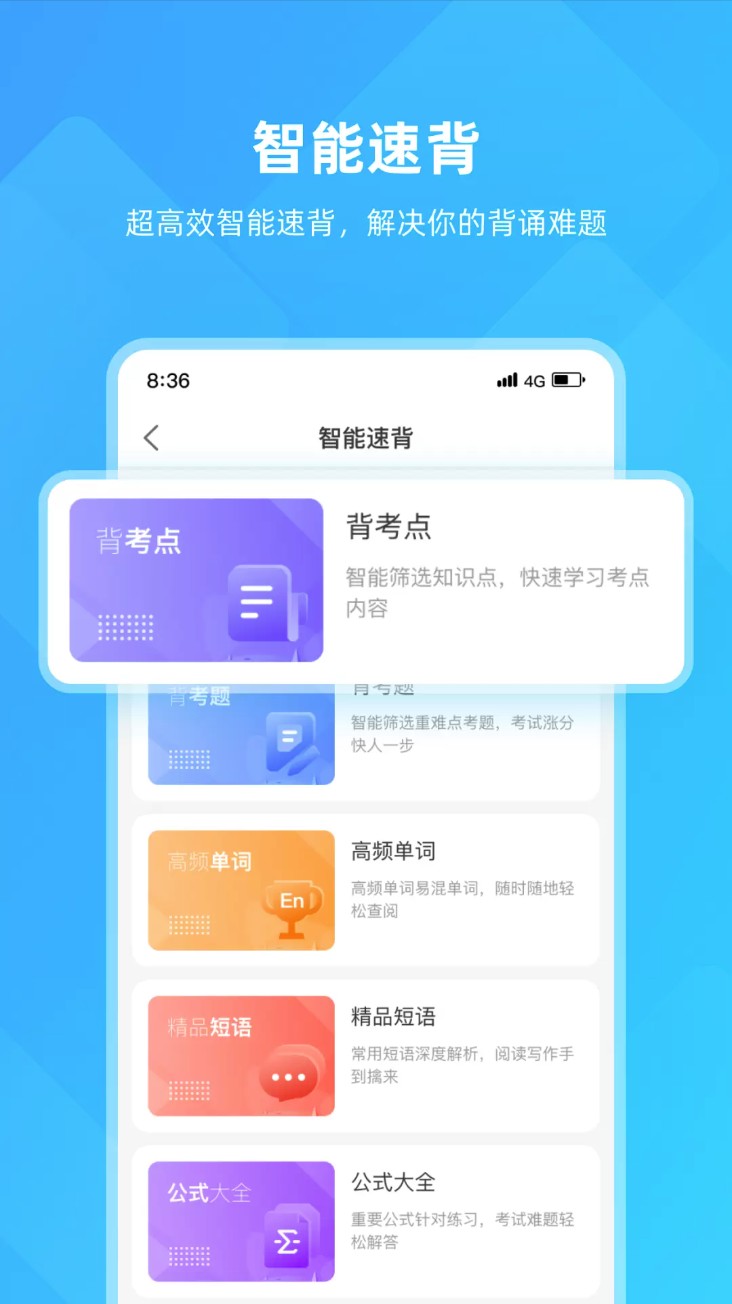The image size is (732, 1304).
Task: Open the 公式大全 feature card
Action: pyautogui.click(x=366, y=1220)
